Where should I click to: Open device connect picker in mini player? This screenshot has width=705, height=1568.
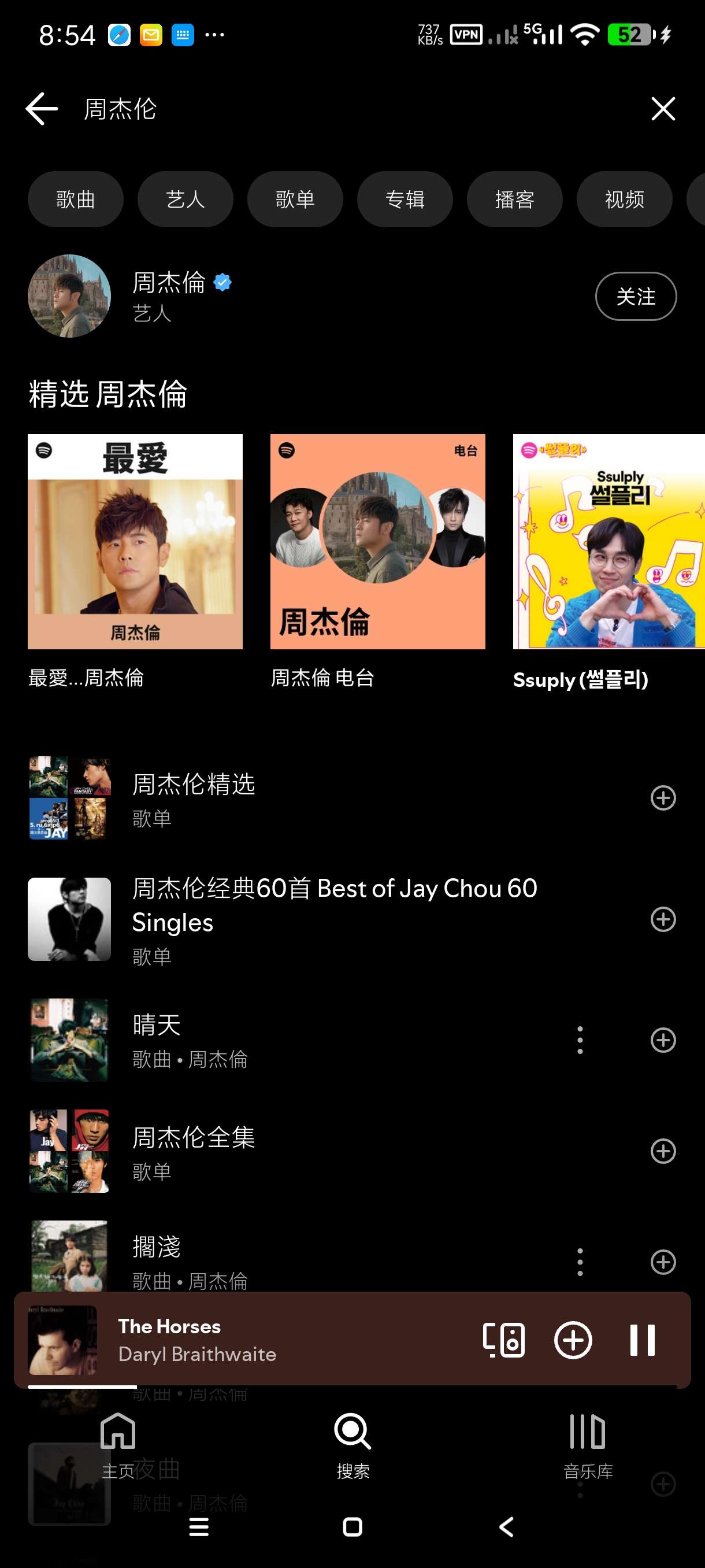[x=504, y=1340]
